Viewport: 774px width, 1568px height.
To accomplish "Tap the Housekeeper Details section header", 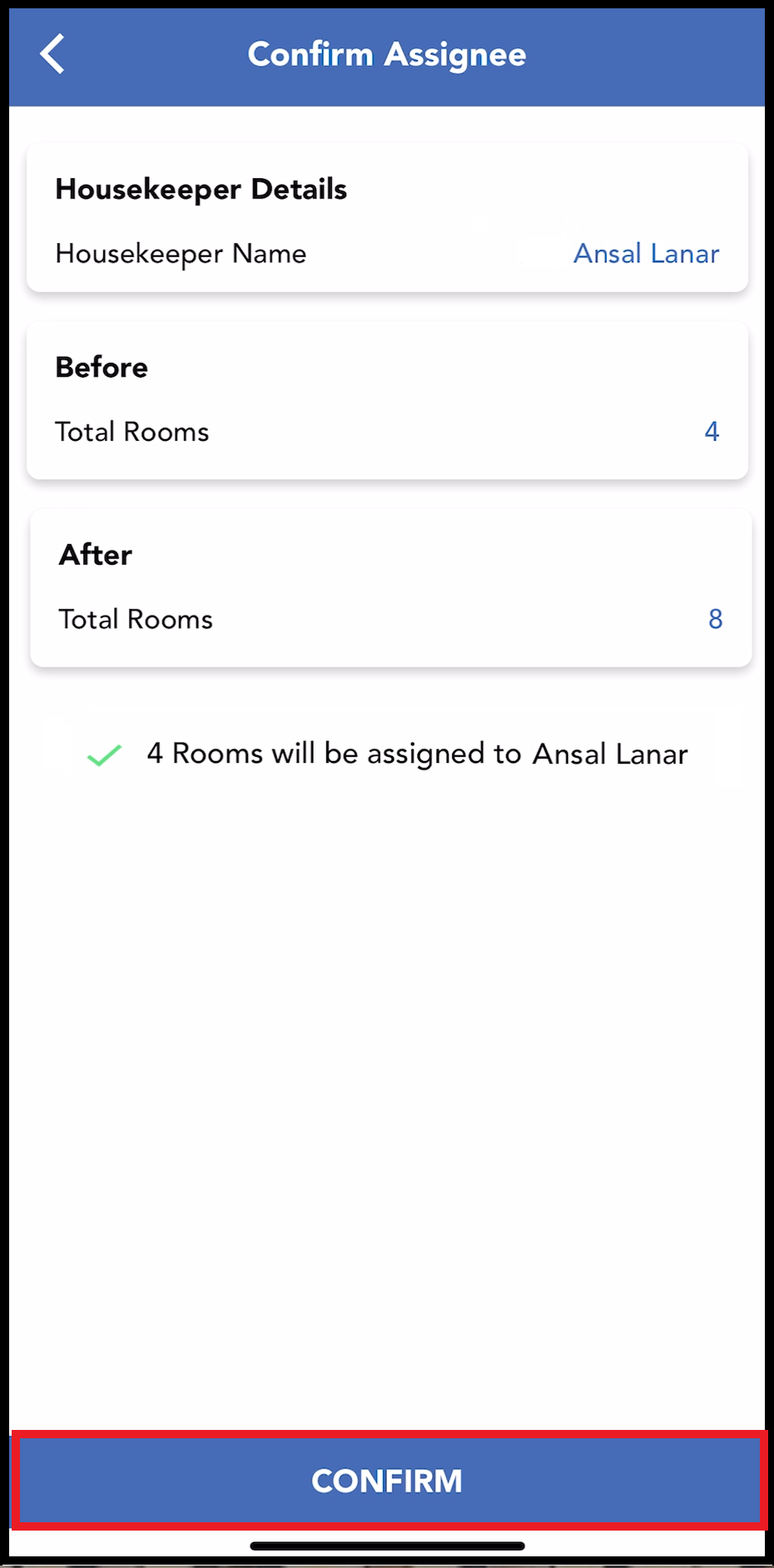I will (x=201, y=189).
